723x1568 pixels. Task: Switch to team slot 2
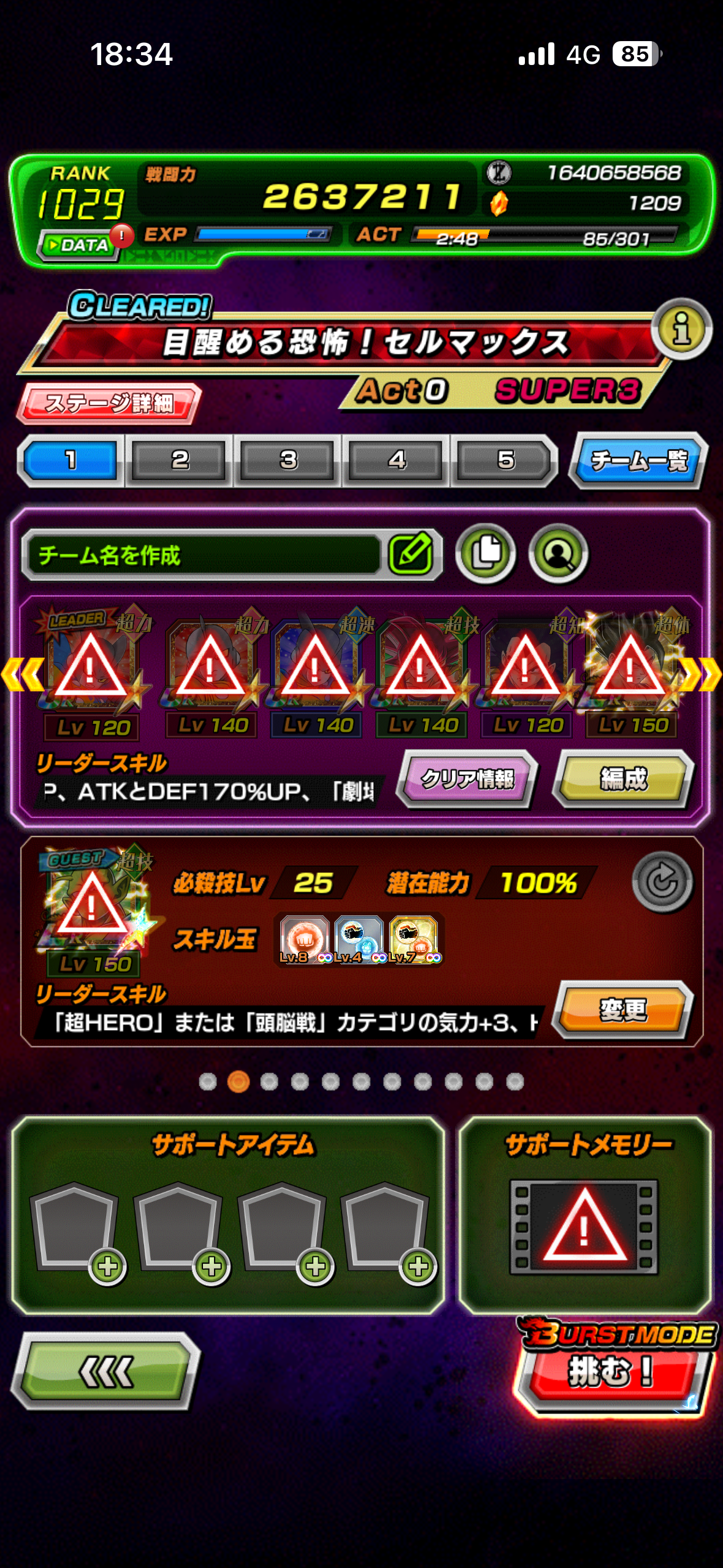(x=179, y=460)
